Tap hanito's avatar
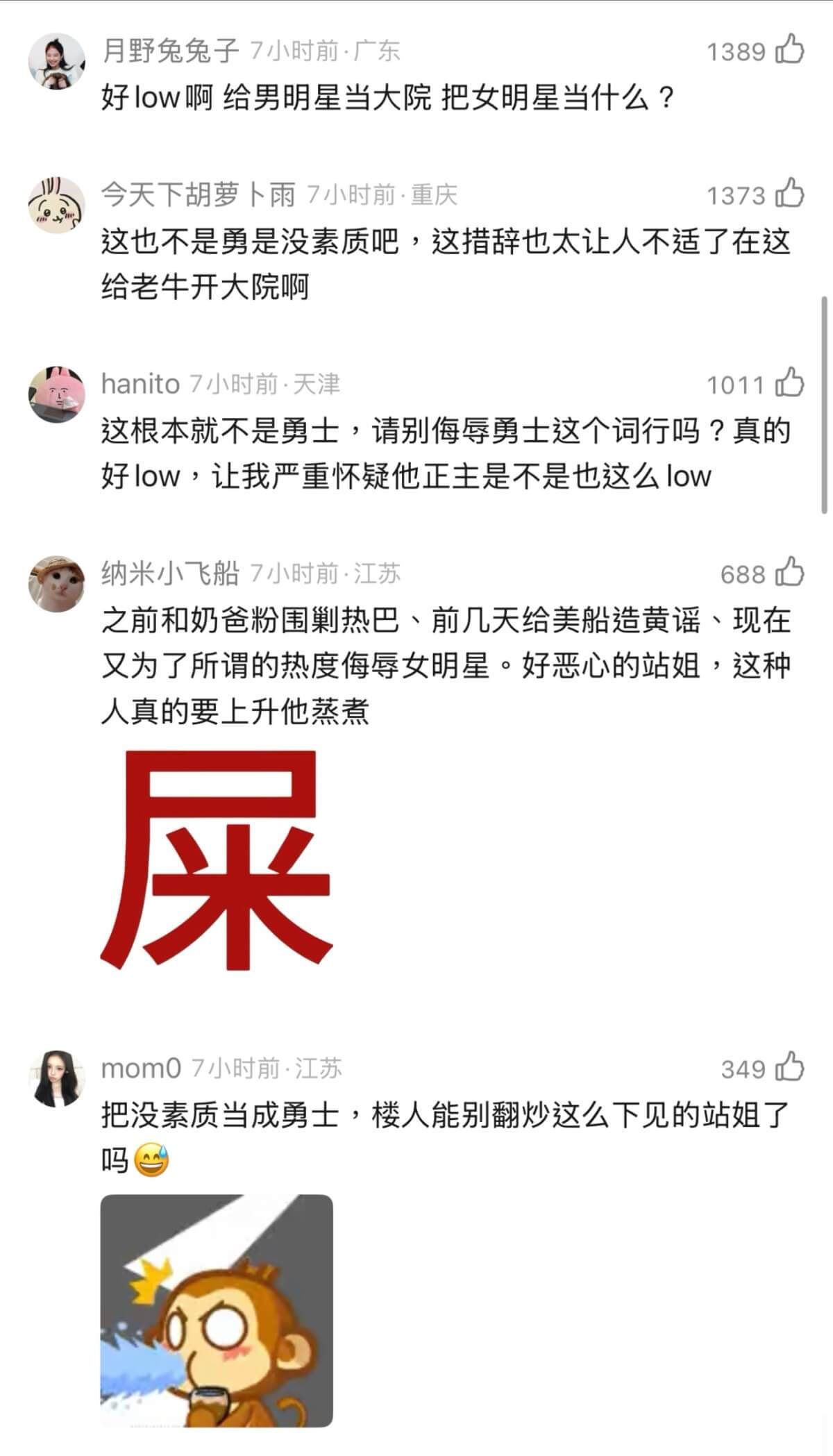833x1456 pixels. 56,394
